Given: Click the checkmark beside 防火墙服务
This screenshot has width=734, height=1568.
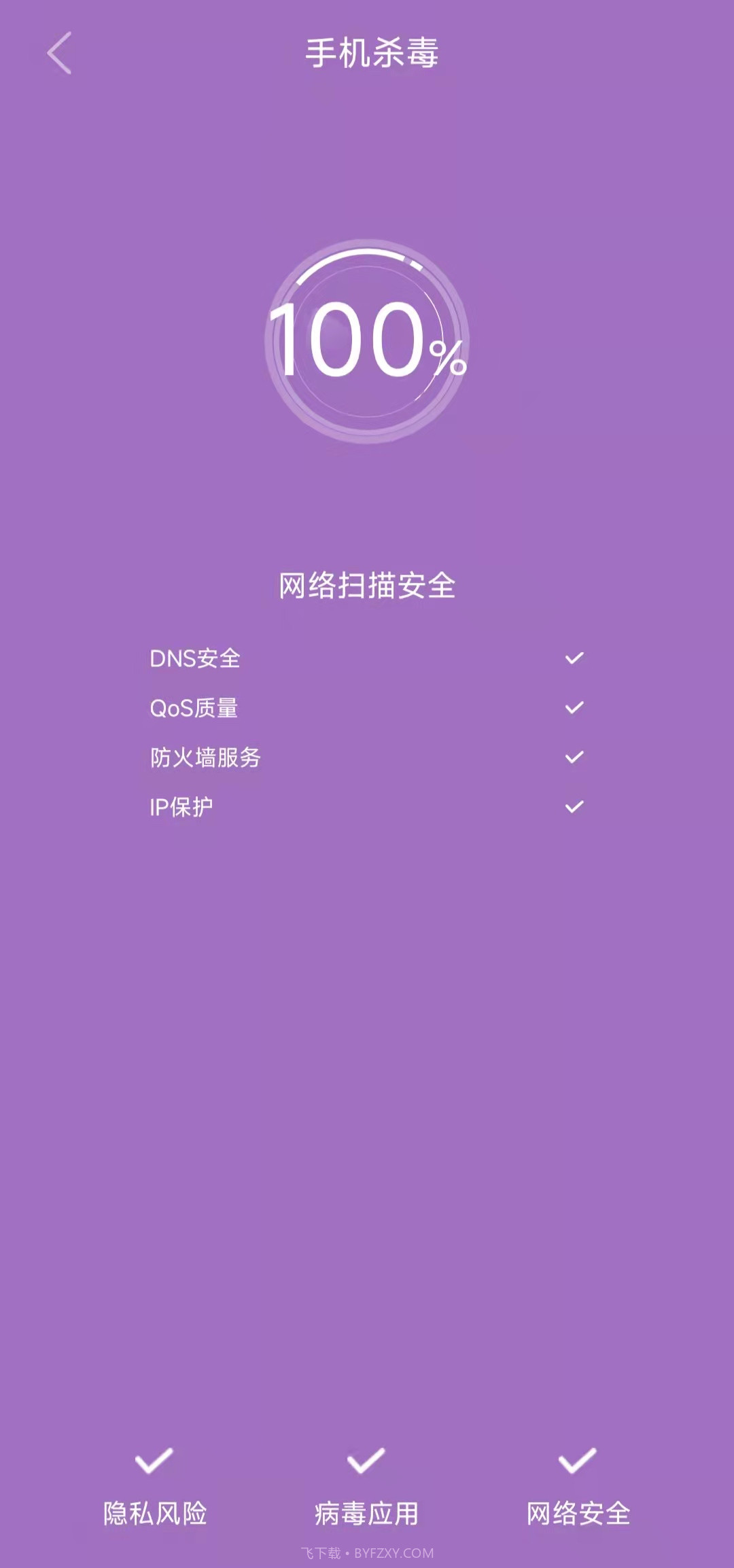Looking at the screenshot, I should (x=574, y=756).
